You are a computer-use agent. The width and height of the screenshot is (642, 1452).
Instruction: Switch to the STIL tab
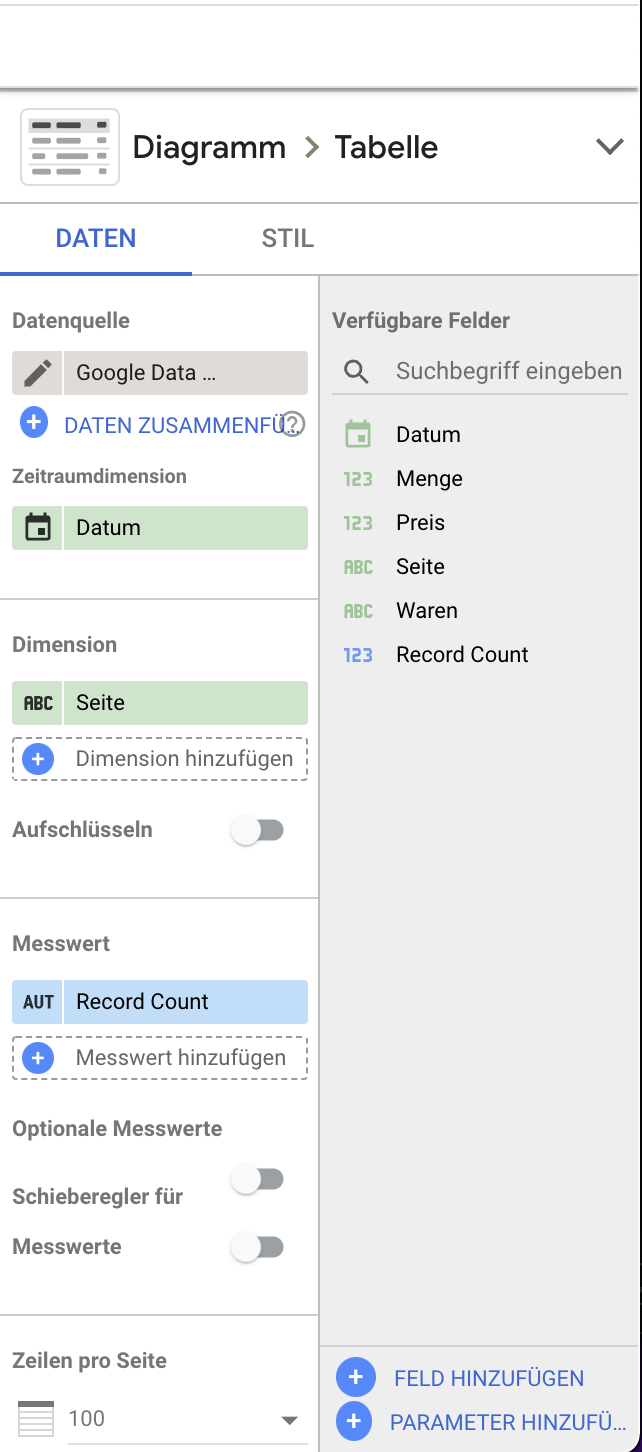287,239
